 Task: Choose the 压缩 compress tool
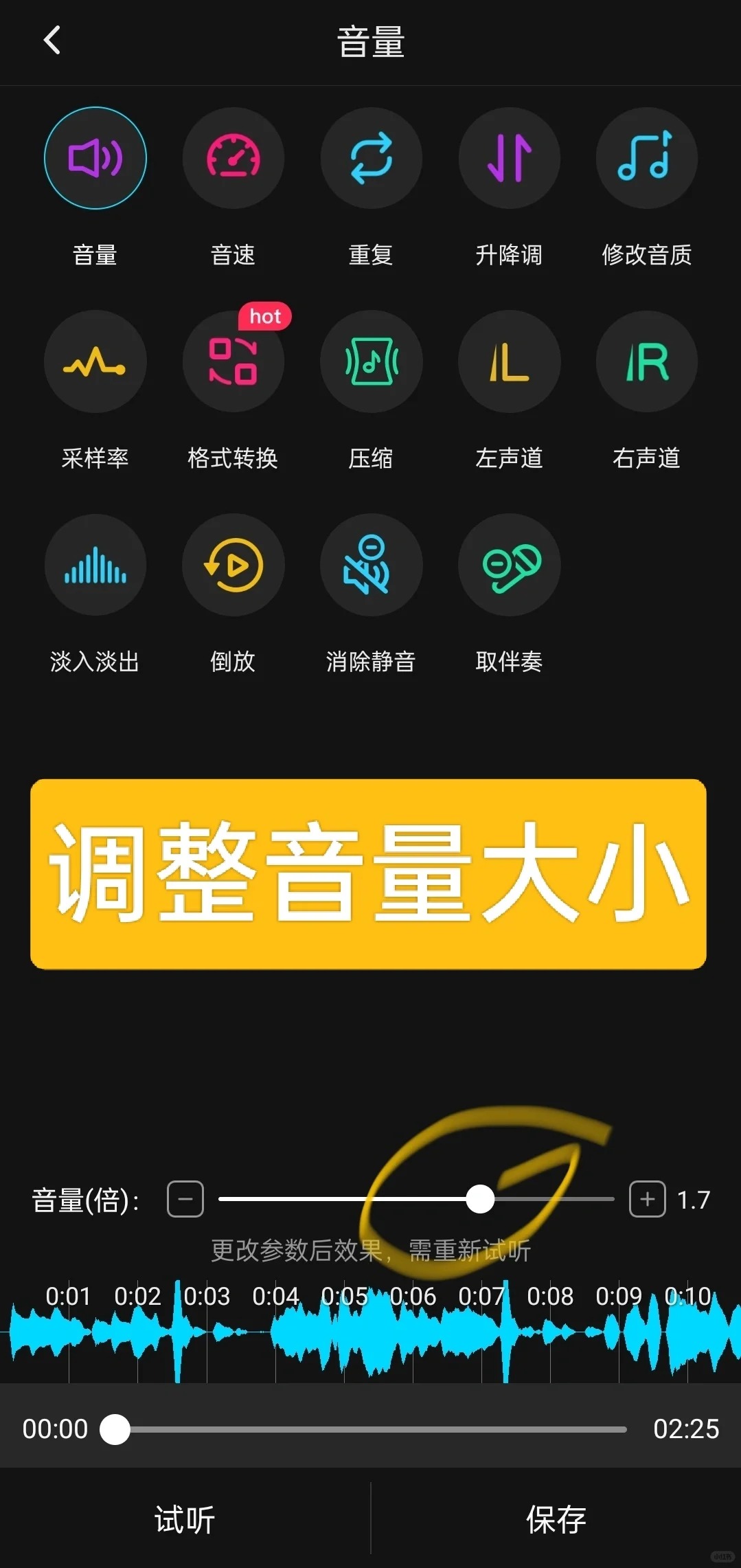(371, 361)
